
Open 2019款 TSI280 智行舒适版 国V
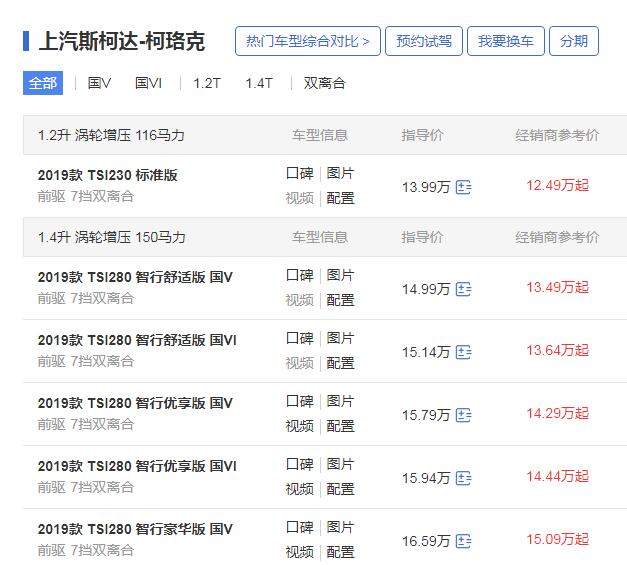coord(135,277)
